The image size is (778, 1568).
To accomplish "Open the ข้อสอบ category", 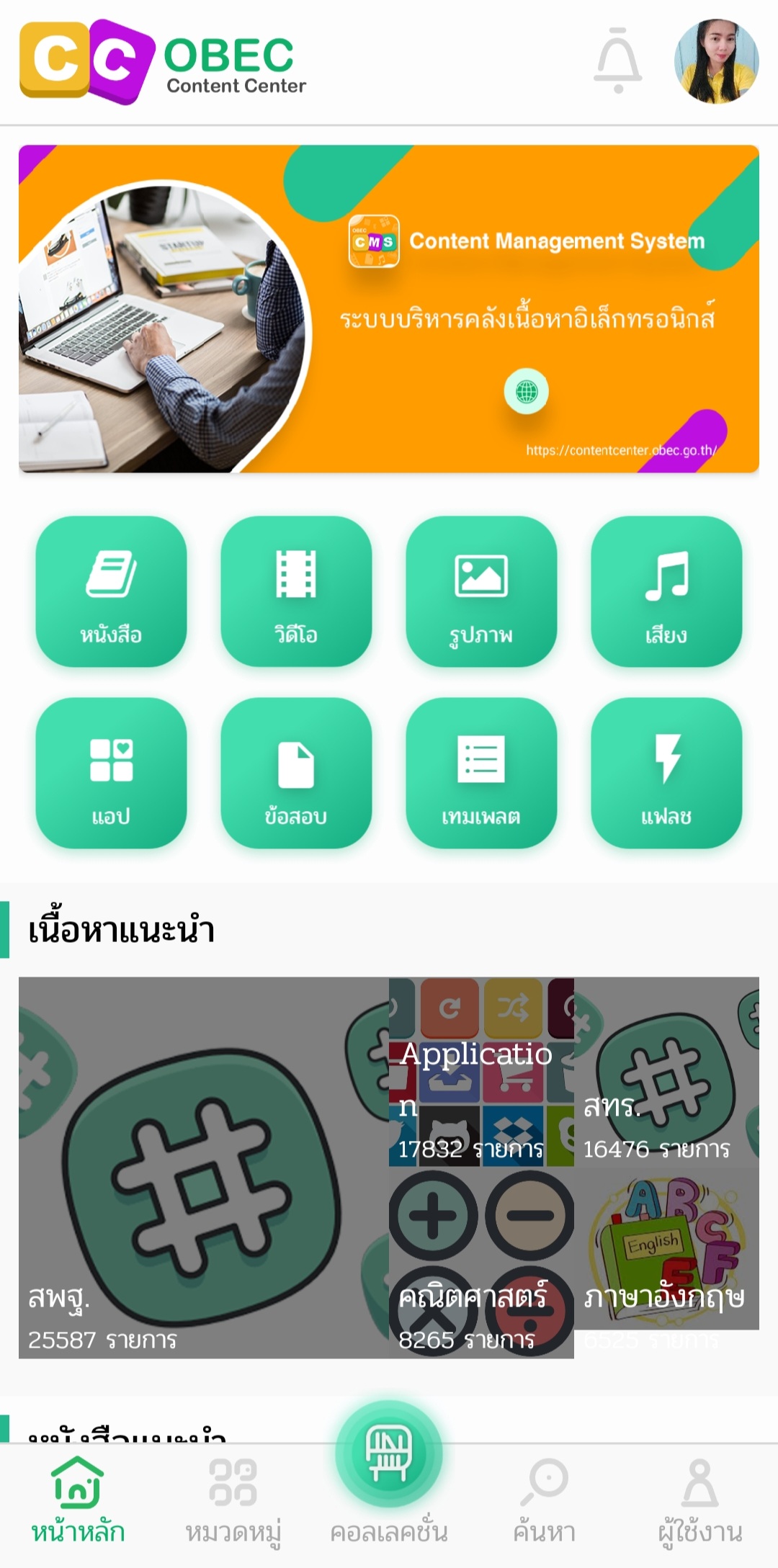I will 296,773.
